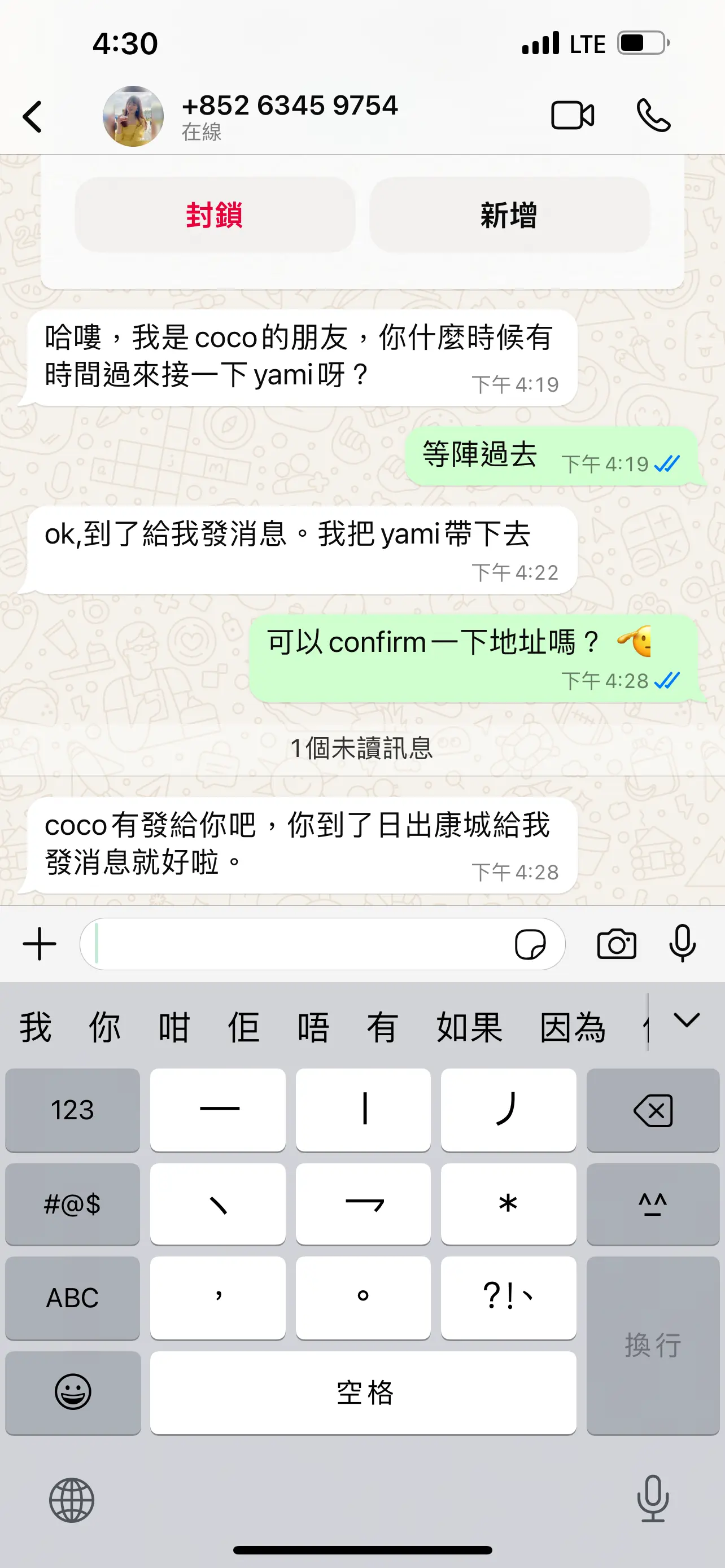The height and width of the screenshot is (1568, 725).
Task: Start a video call with this number
Action: tap(572, 115)
